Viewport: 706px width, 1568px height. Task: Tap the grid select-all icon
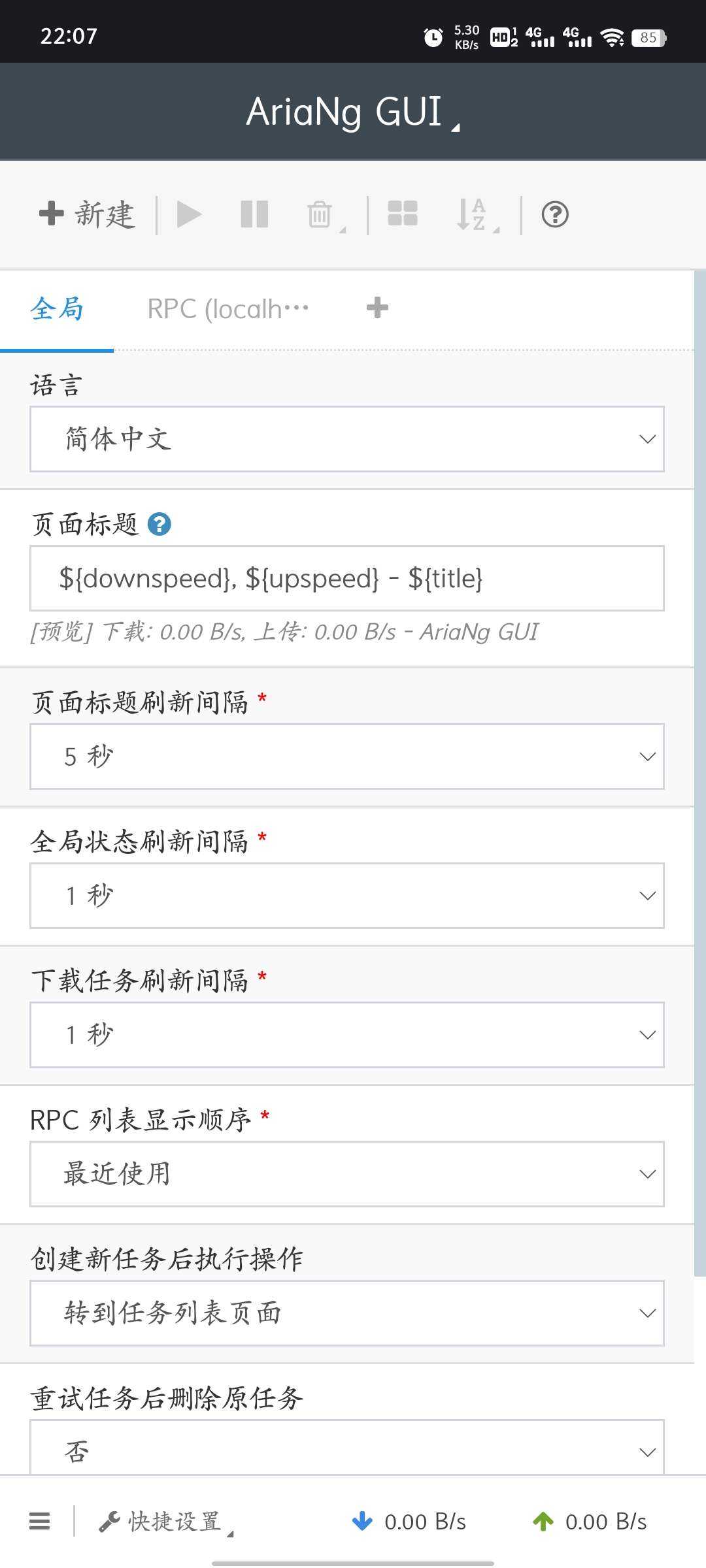tap(403, 214)
